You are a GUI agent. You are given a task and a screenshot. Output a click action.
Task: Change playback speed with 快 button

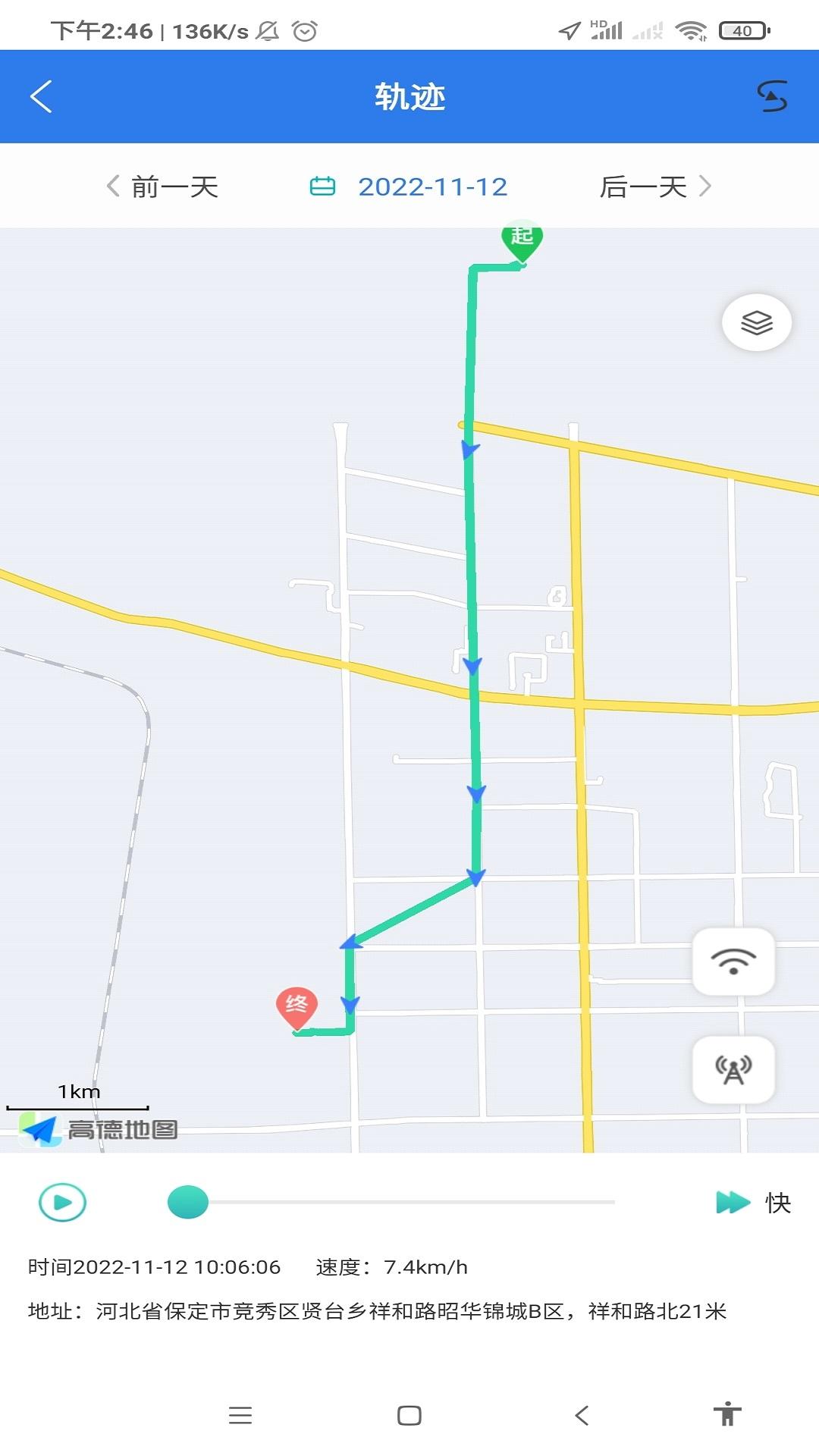click(x=754, y=1203)
